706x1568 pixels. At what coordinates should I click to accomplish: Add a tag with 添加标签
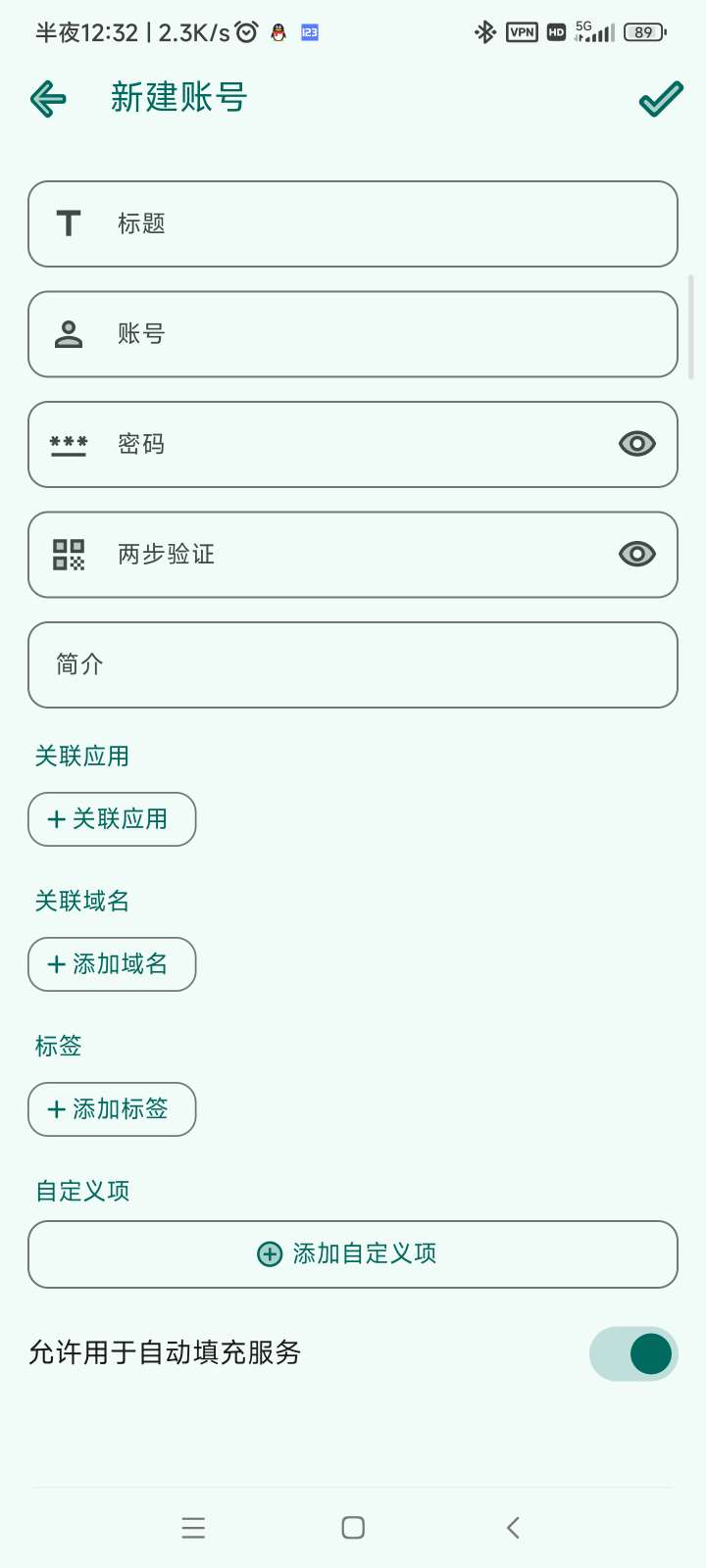(x=112, y=1109)
